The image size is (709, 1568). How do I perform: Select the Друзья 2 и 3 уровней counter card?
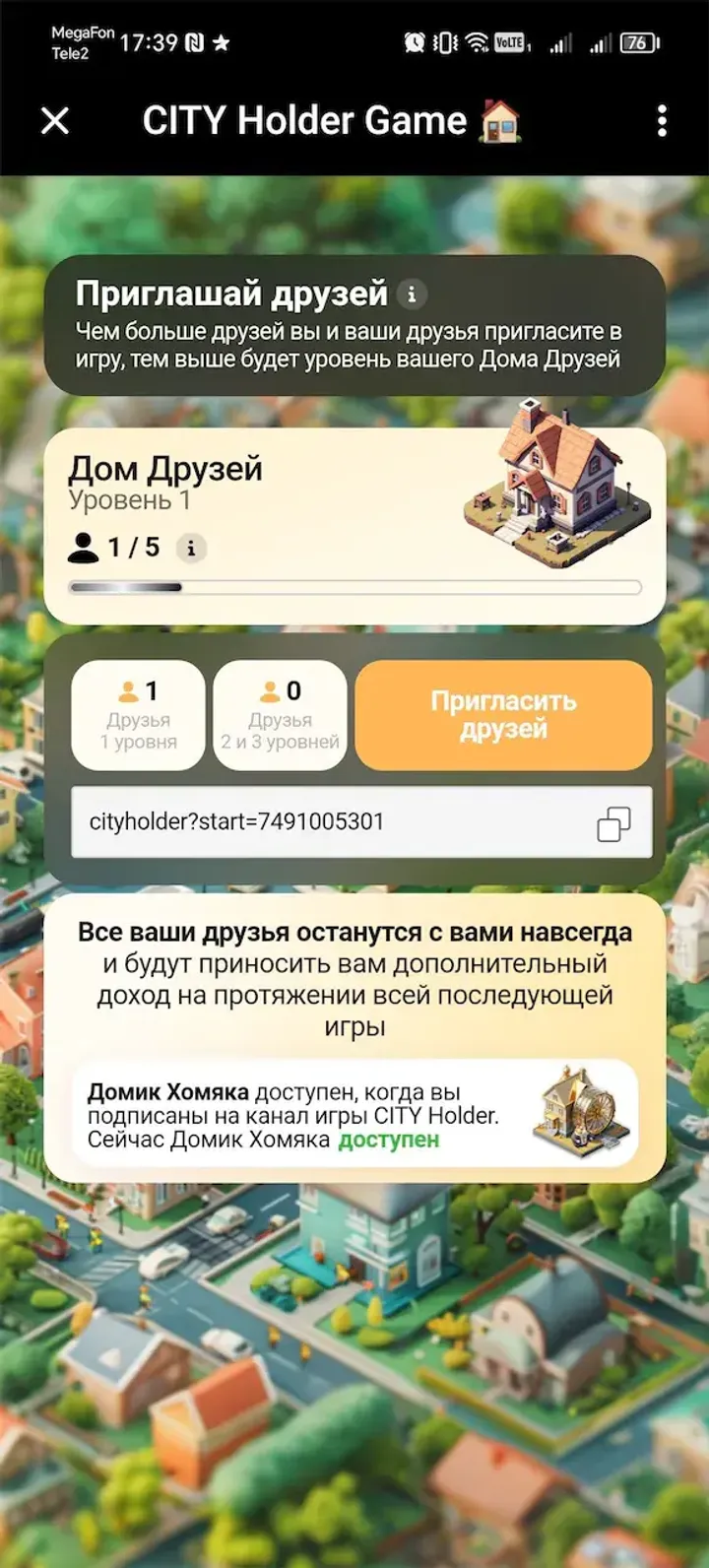tap(280, 716)
